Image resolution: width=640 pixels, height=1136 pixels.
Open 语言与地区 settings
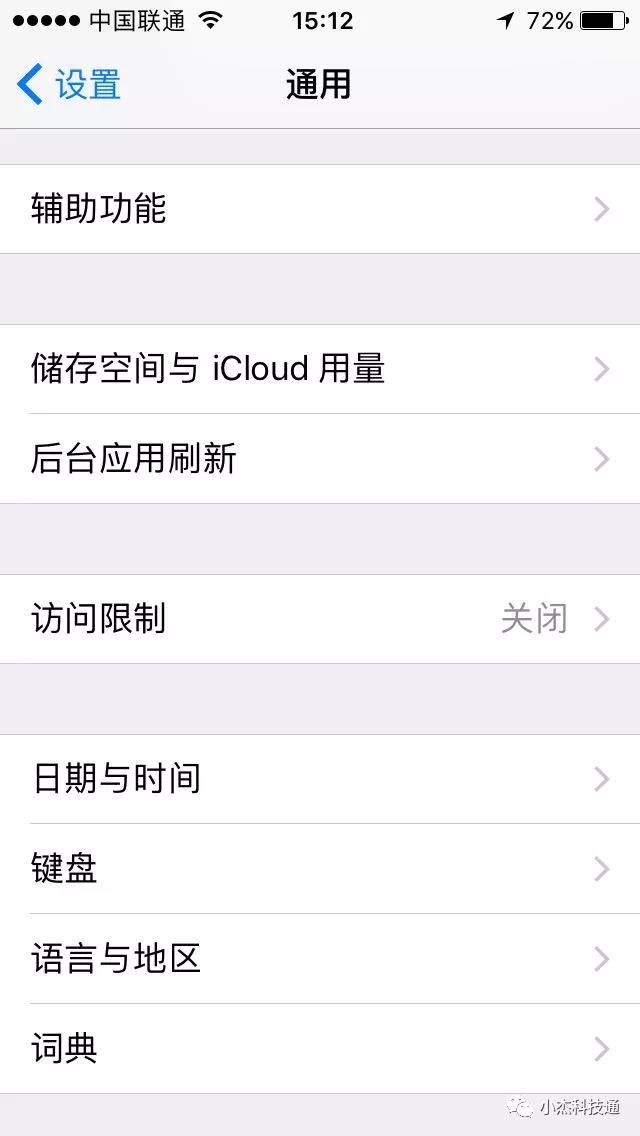pyautogui.click(x=320, y=958)
